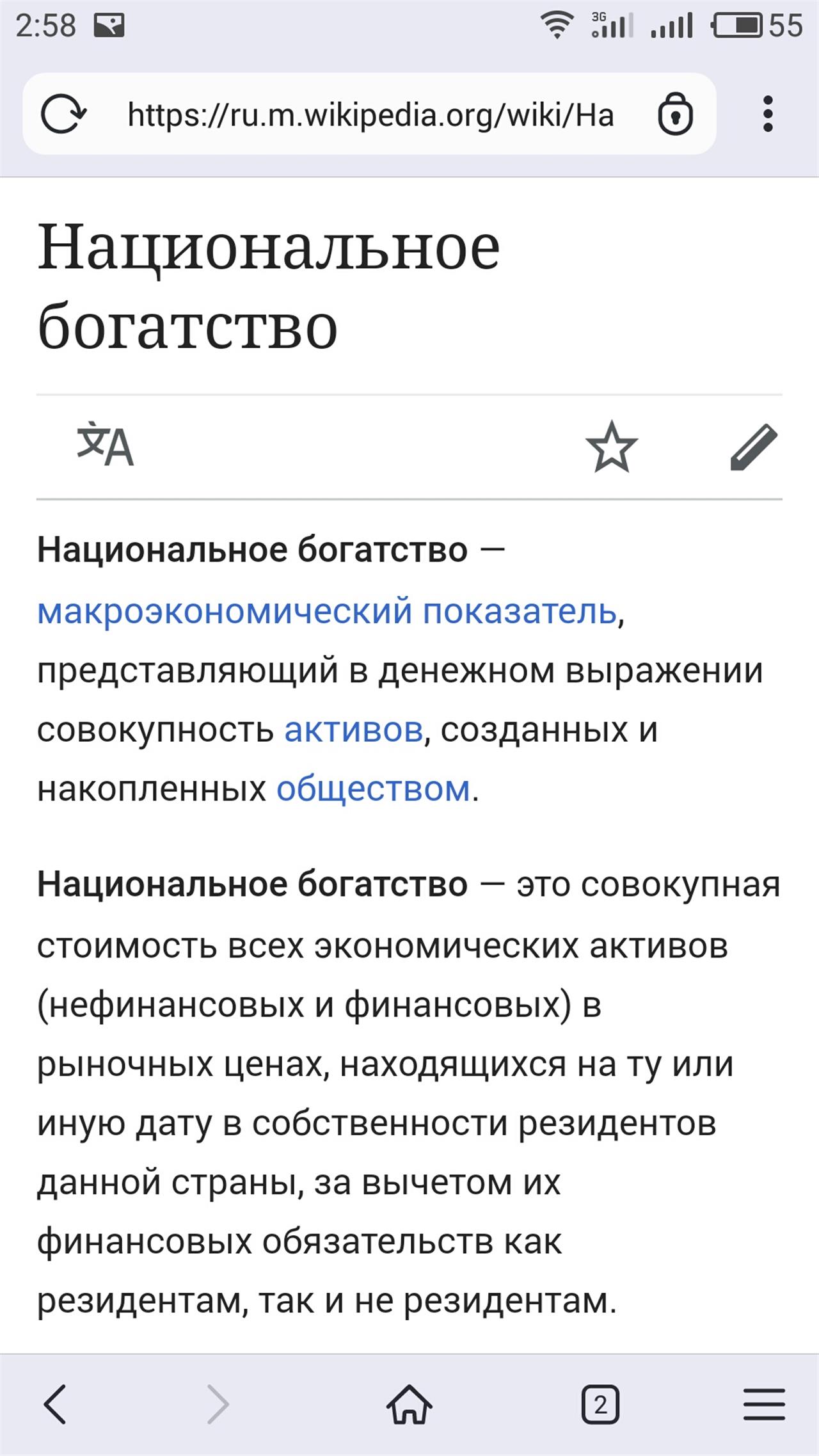Go to the browser home page

(409, 1405)
